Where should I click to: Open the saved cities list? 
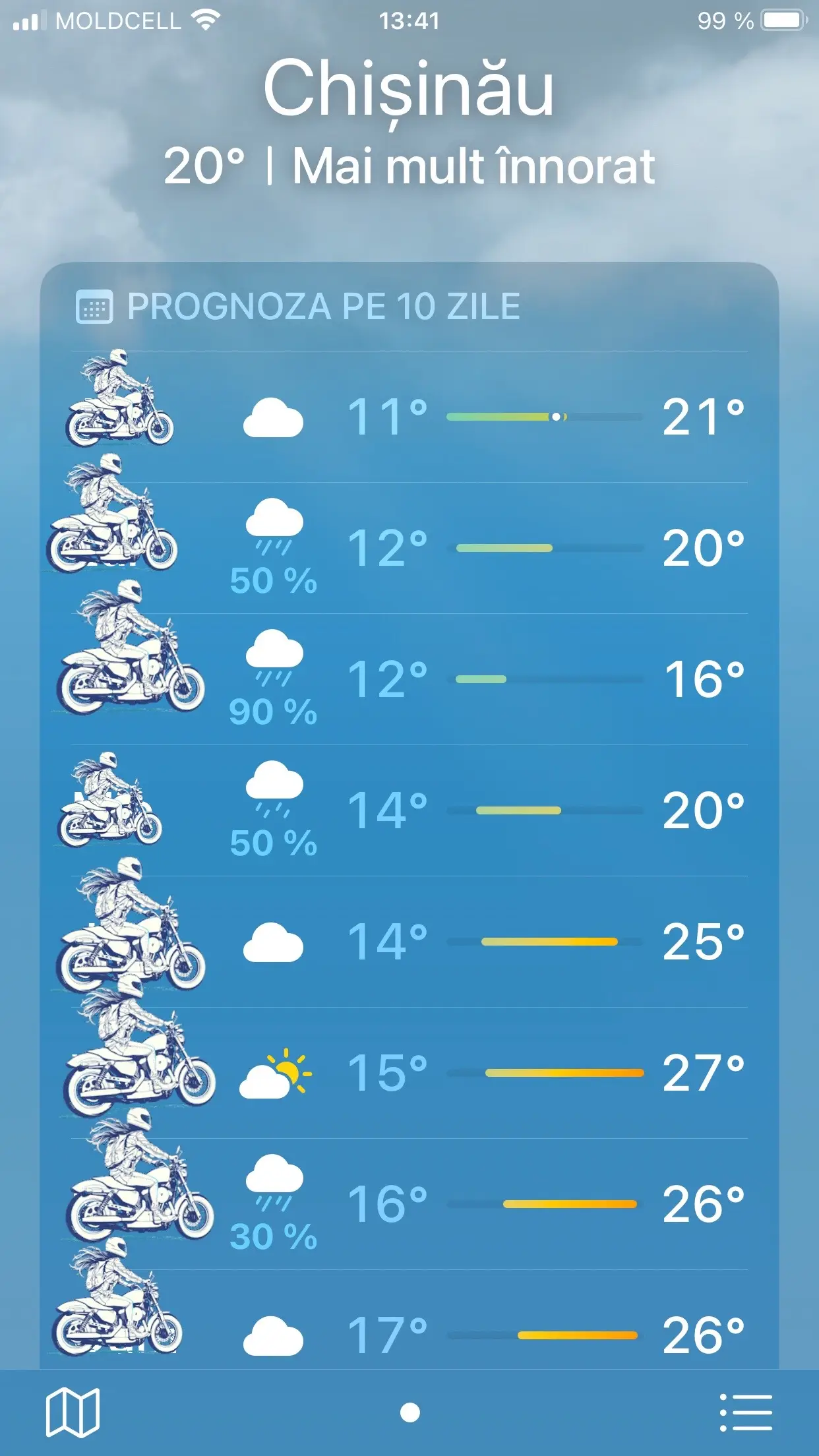pyautogui.click(x=746, y=1412)
